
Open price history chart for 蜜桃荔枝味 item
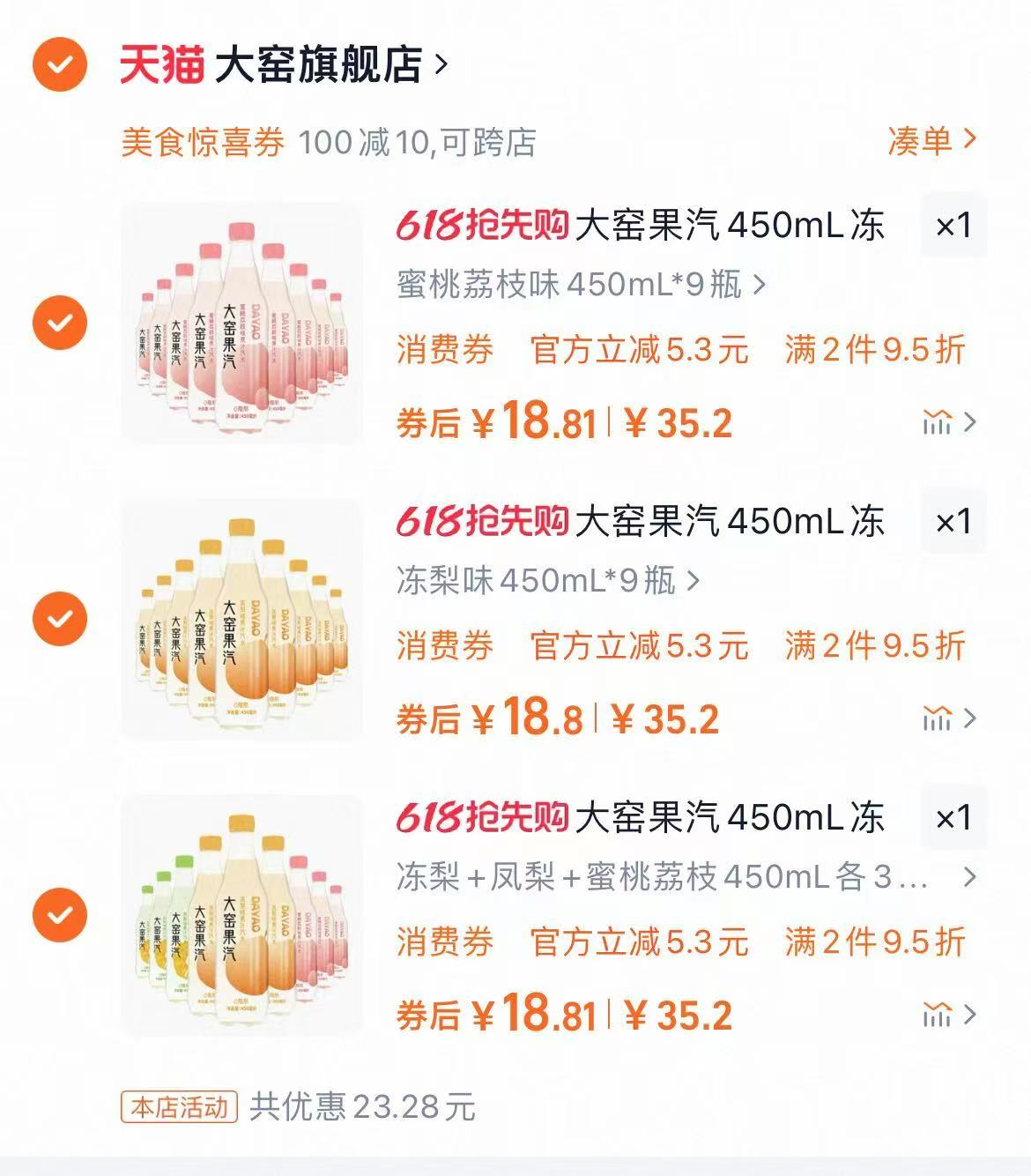coord(938,422)
